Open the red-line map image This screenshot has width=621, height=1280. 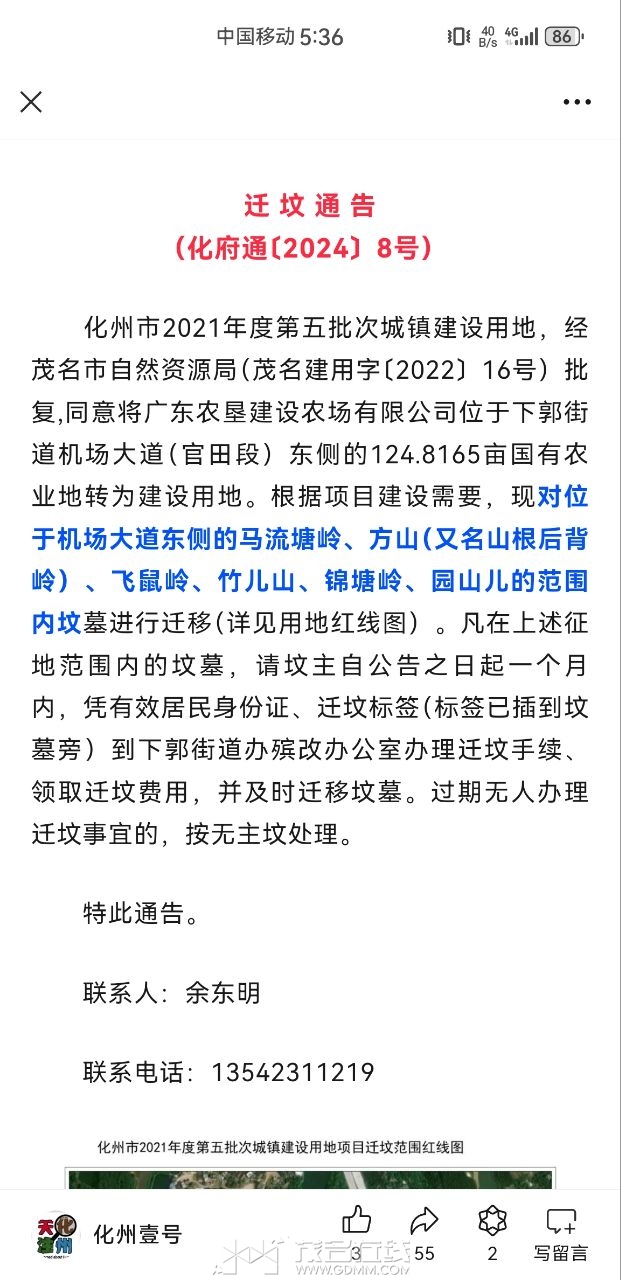[x=309, y=1180]
